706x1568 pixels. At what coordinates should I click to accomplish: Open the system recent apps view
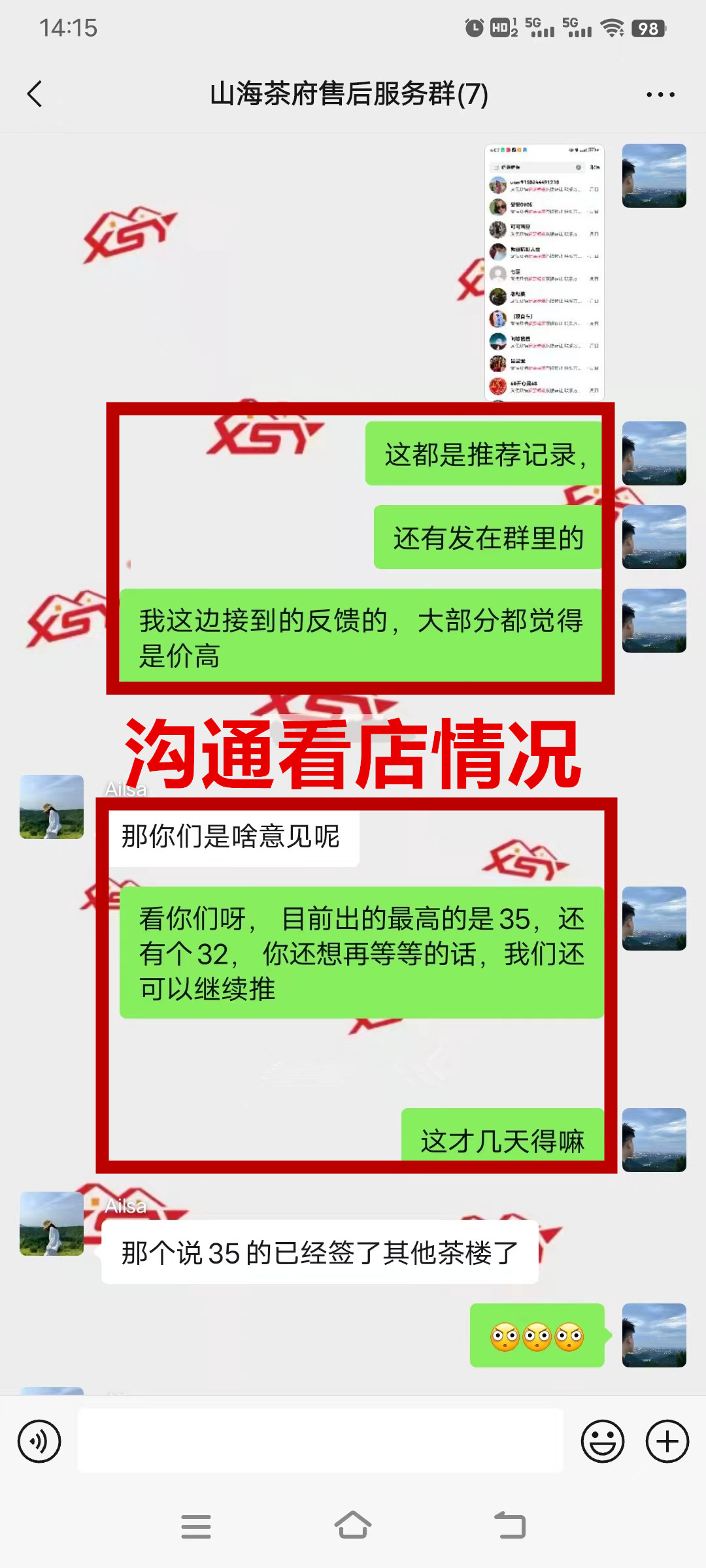tap(195, 1526)
